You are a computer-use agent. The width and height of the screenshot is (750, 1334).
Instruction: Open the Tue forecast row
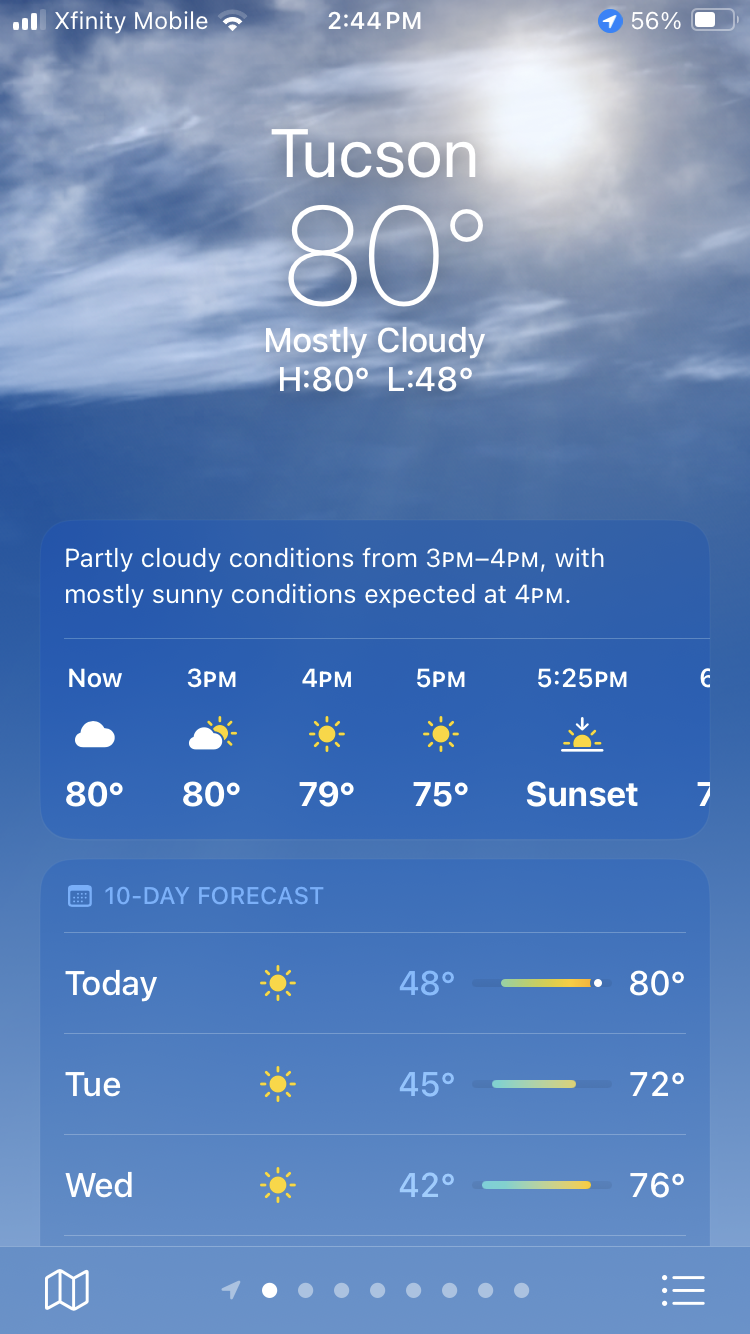[374, 1084]
